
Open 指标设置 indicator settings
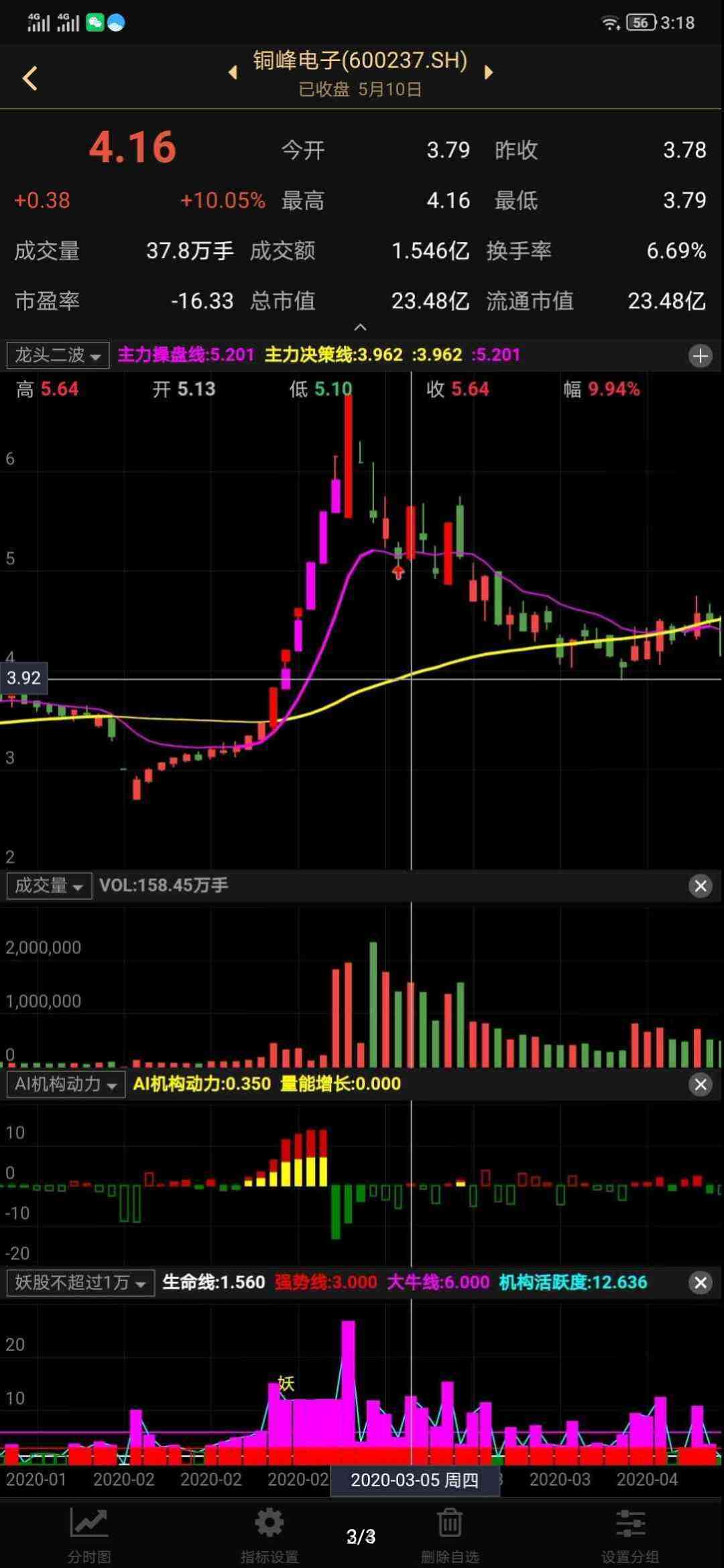[x=269, y=1533]
